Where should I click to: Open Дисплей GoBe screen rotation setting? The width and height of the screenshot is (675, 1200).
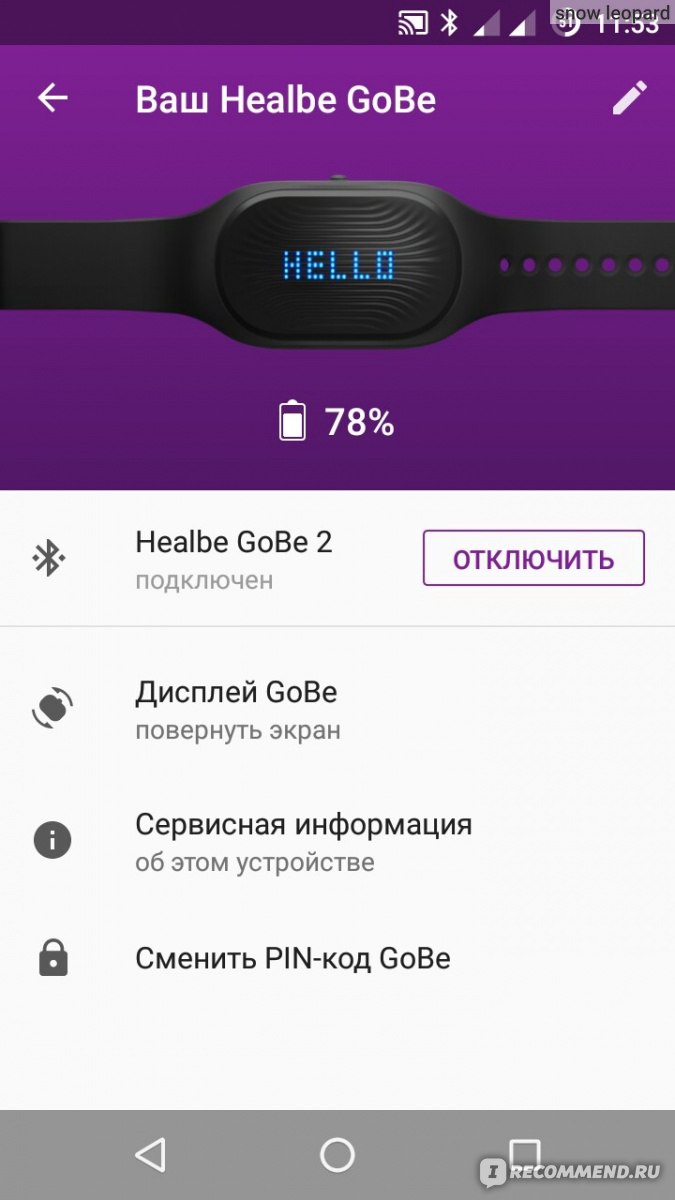[337, 709]
